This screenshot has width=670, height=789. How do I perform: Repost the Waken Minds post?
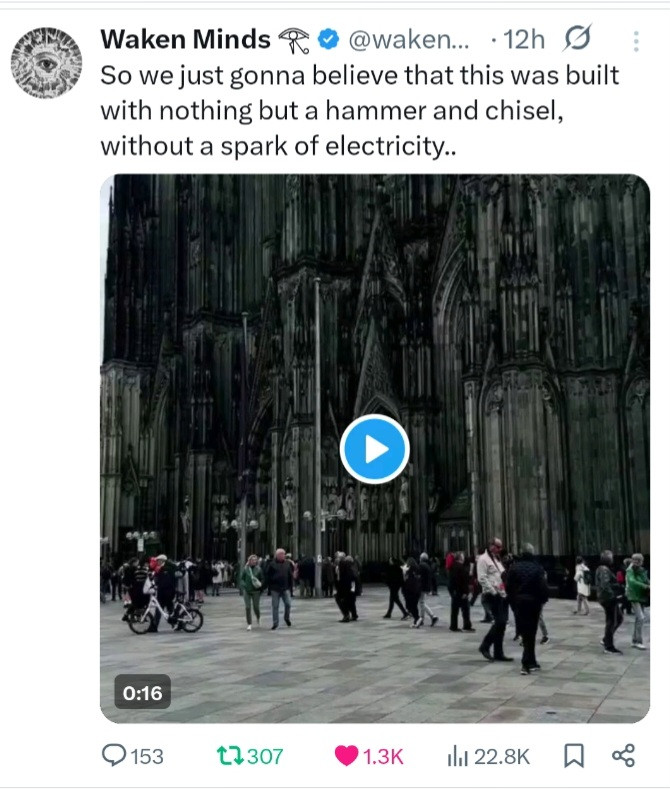[x=250, y=756]
